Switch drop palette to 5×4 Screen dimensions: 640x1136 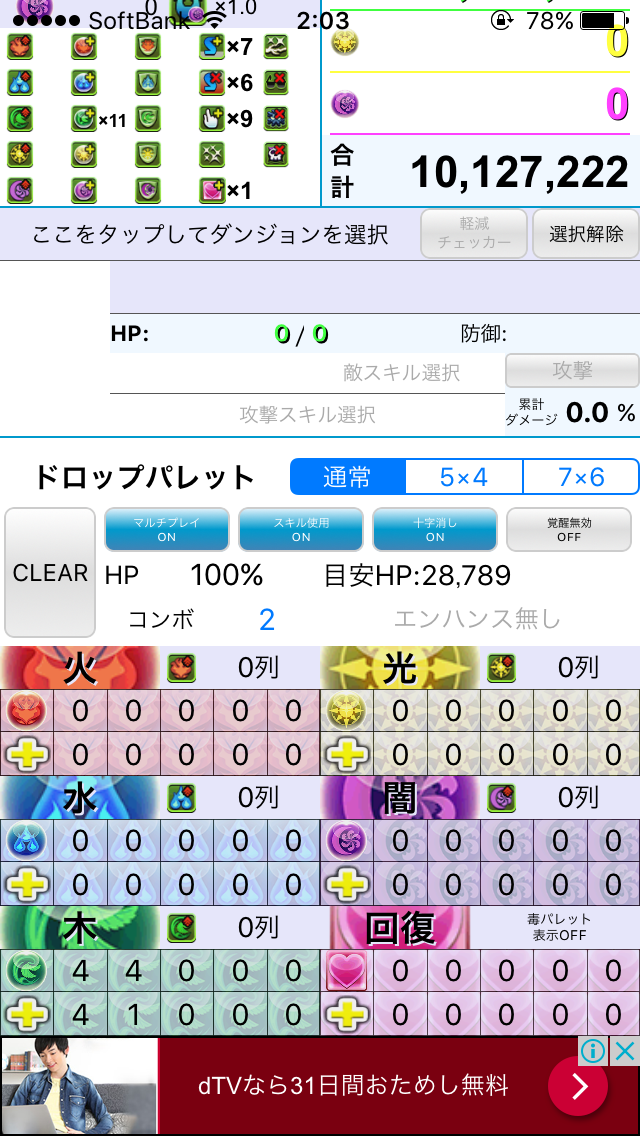(x=464, y=477)
